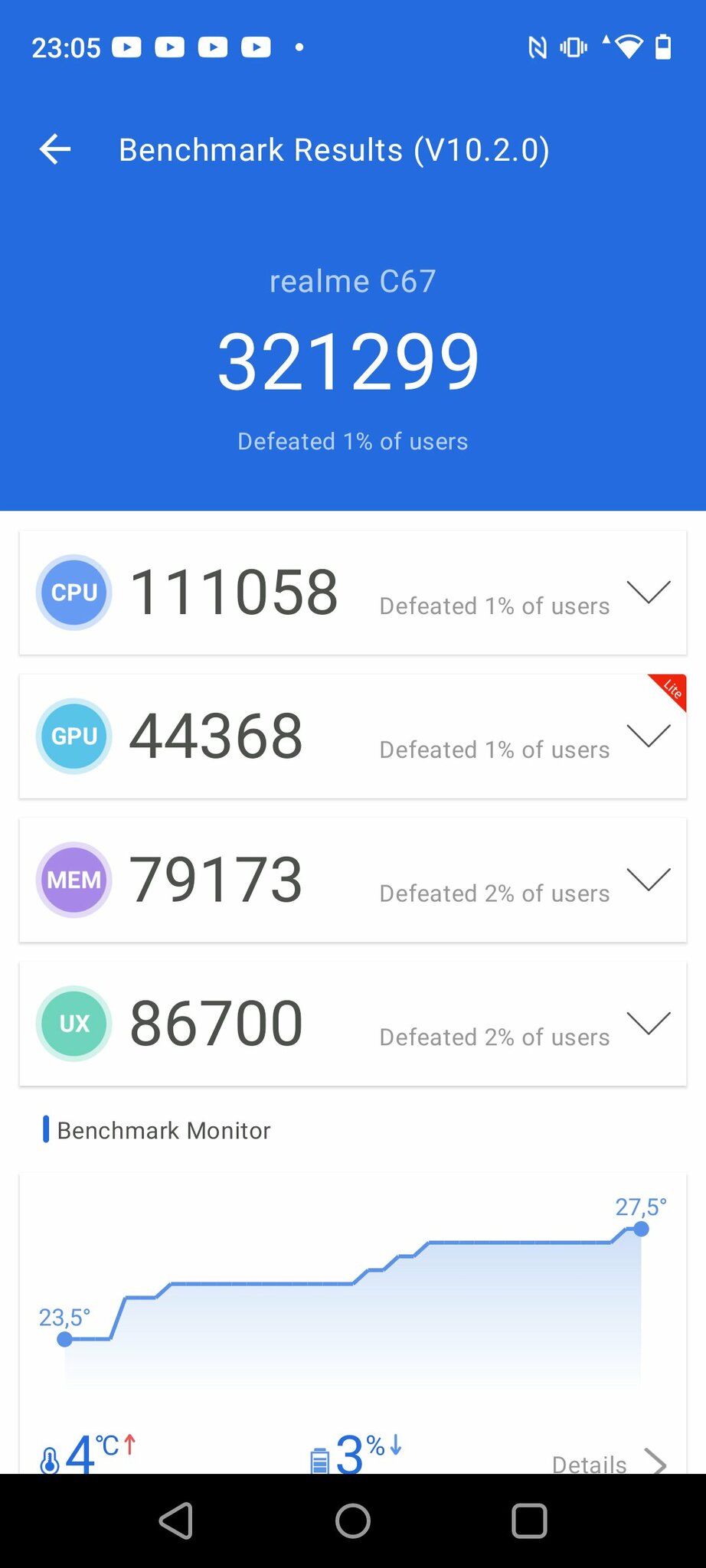Go back from Benchmark Results
Image resolution: width=706 pixels, height=1568 pixels.
(55, 149)
